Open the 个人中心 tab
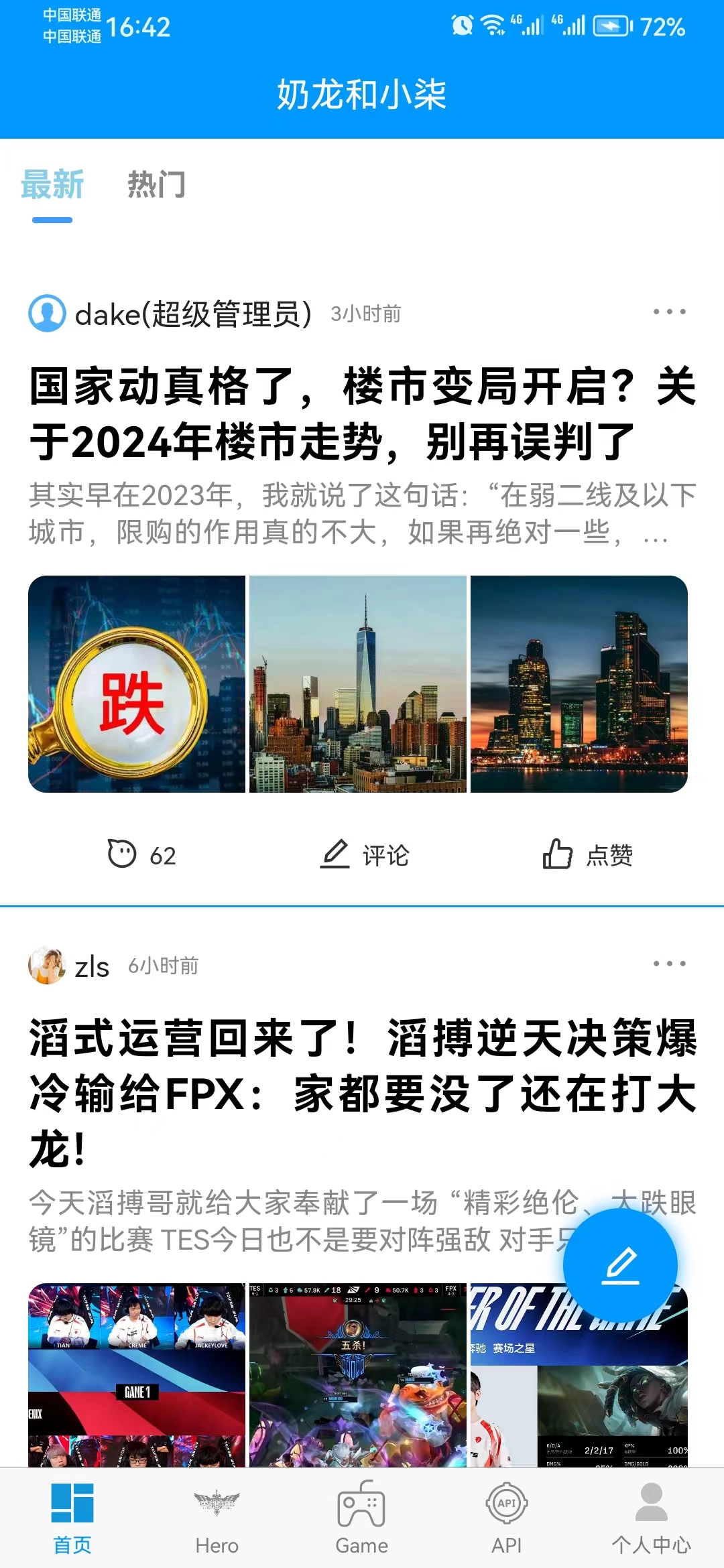This screenshot has height=1568, width=724. pyautogui.click(x=651, y=1518)
